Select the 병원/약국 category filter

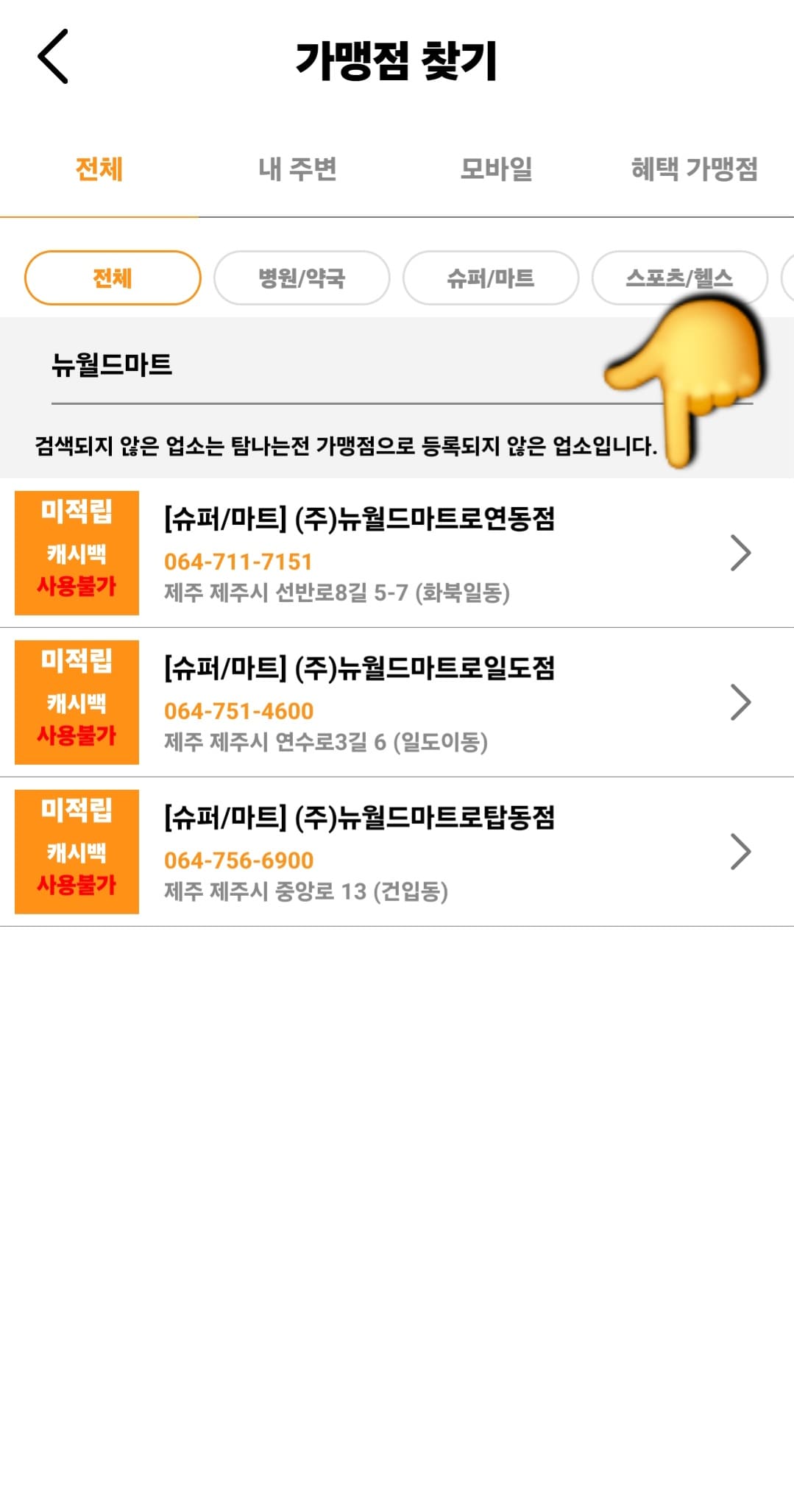point(300,278)
